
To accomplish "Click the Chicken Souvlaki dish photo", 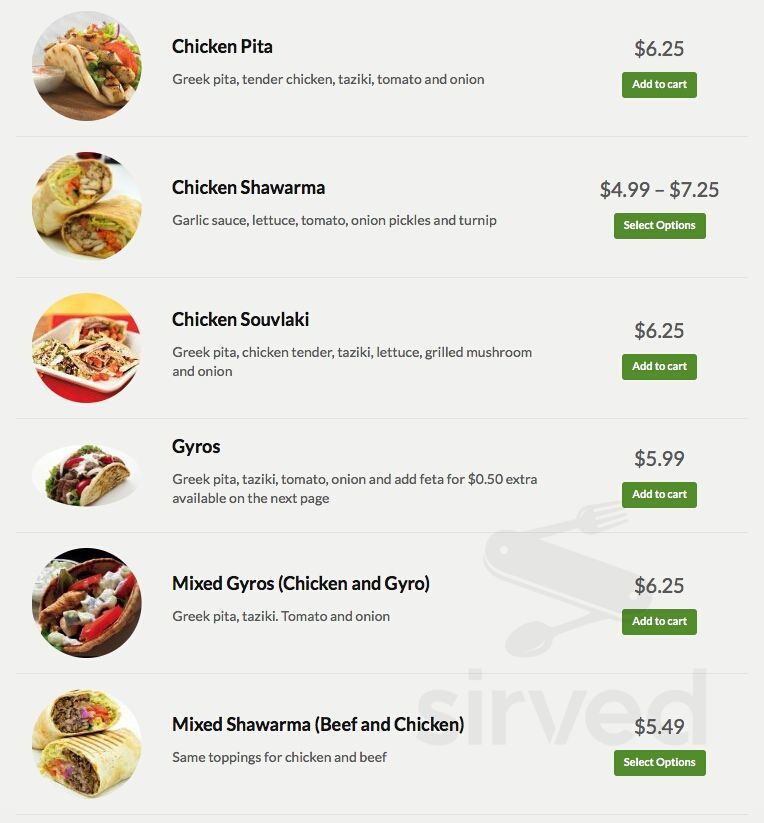I will coord(87,348).
